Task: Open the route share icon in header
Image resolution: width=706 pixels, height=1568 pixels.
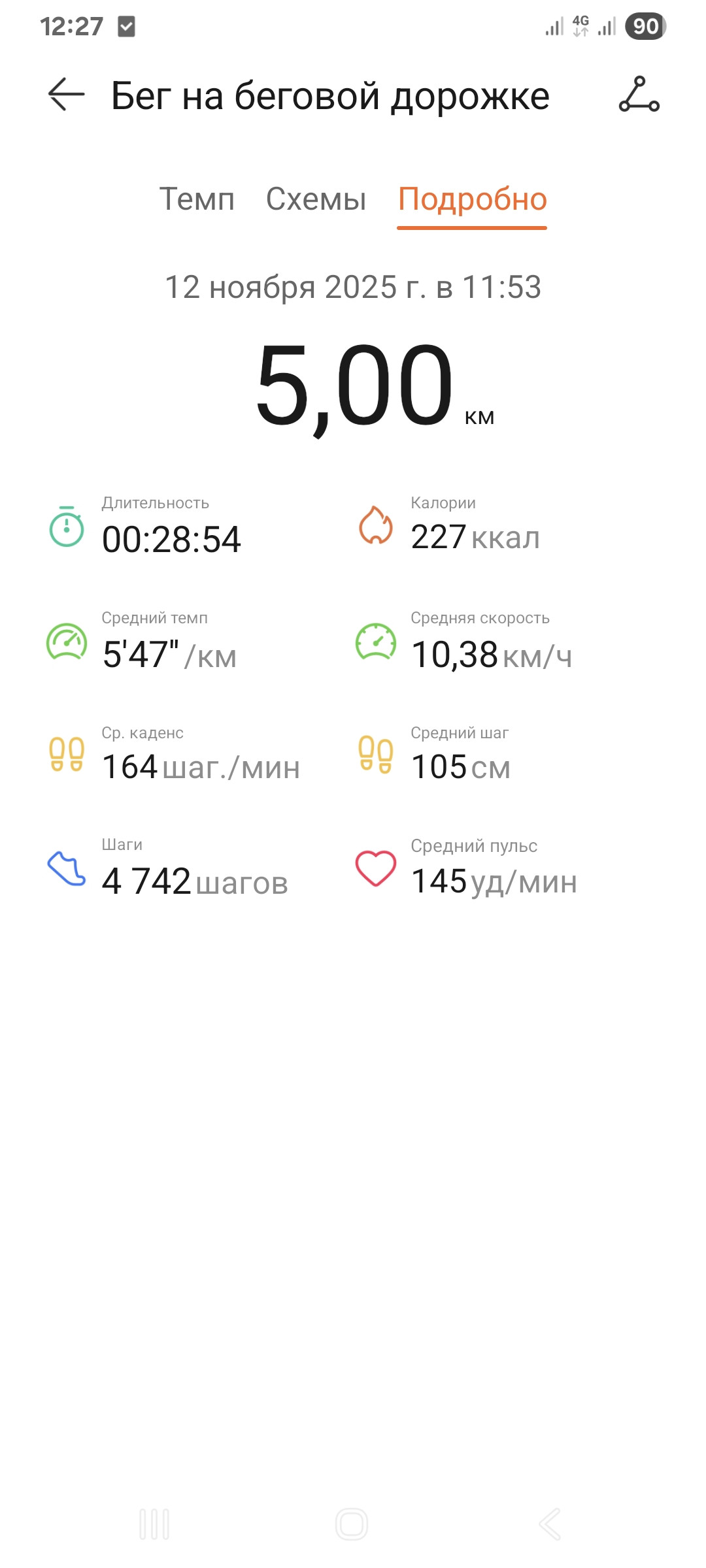Action: pos(639,94)
